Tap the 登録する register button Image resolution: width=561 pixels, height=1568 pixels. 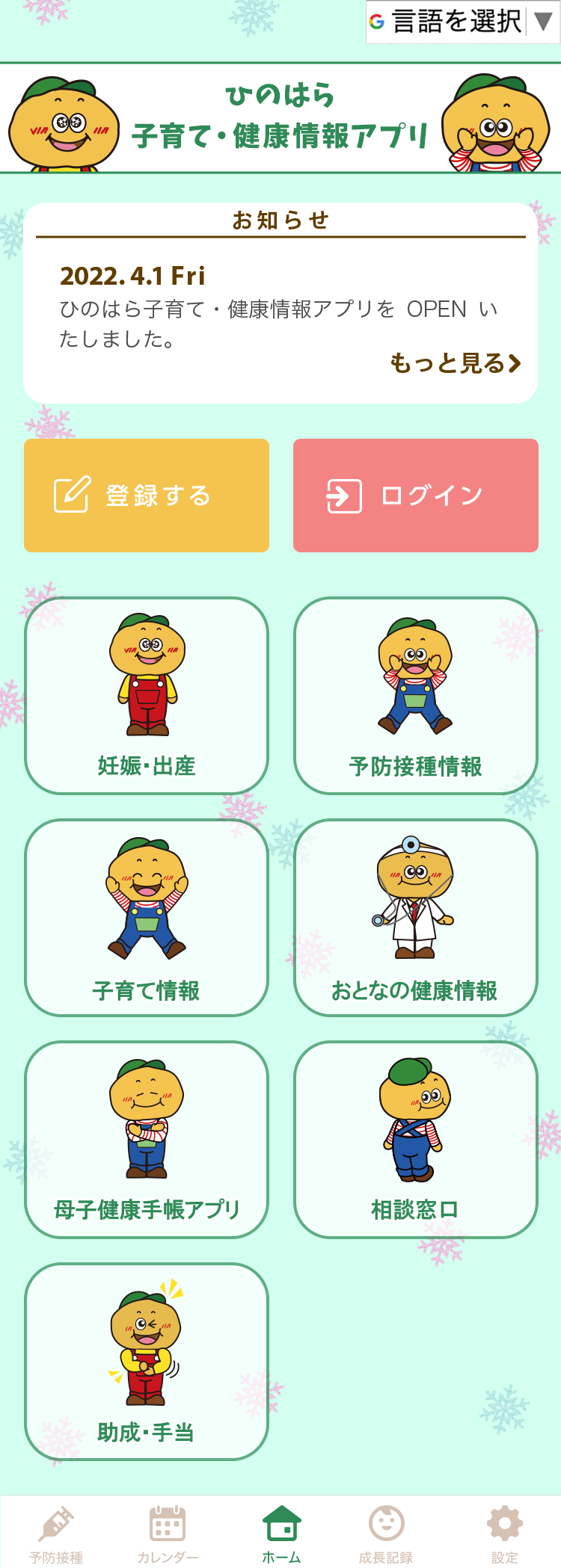[x=147, y=496]
